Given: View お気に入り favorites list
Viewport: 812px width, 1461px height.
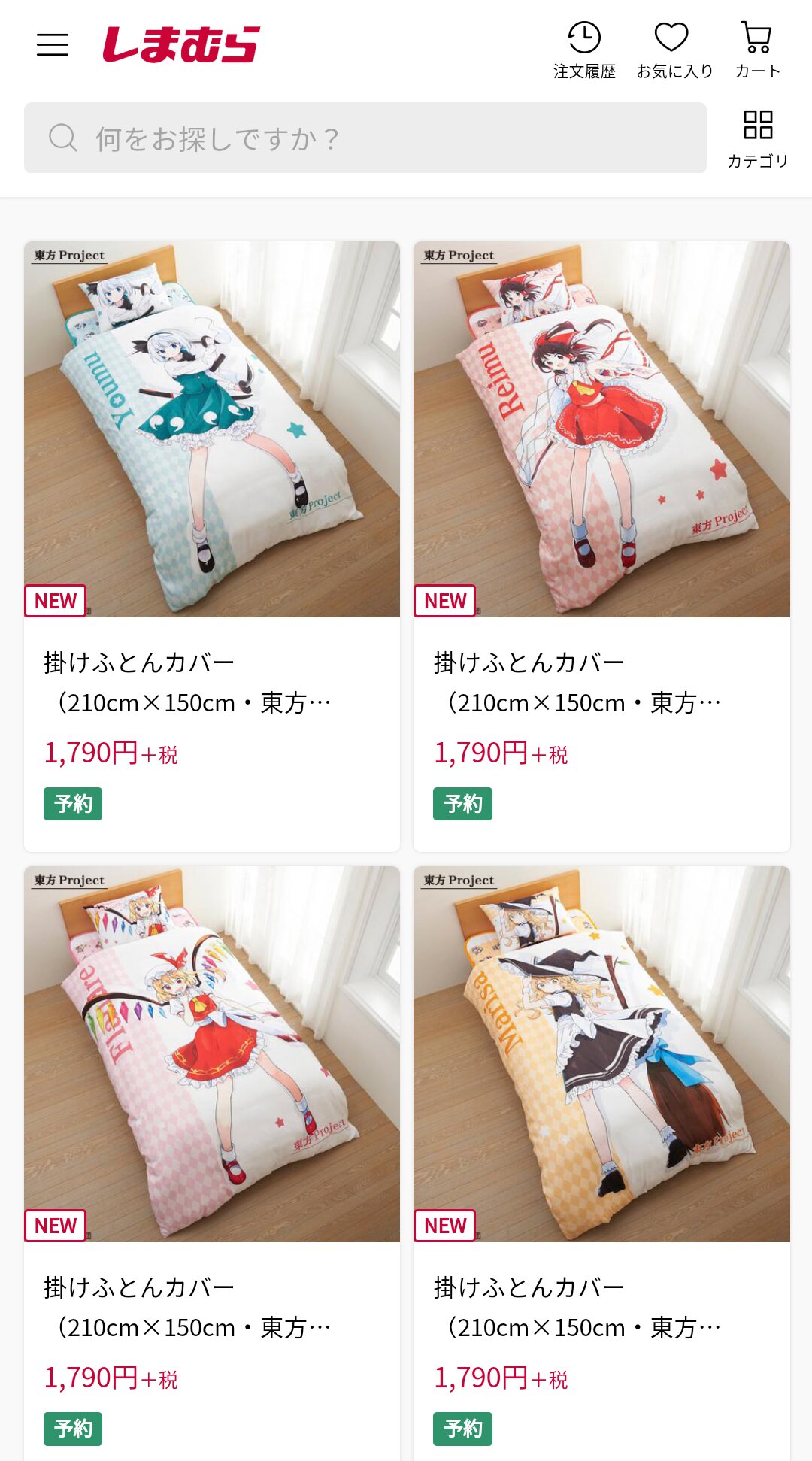Looking at the screenshot, I should click(x=674, y=50).
